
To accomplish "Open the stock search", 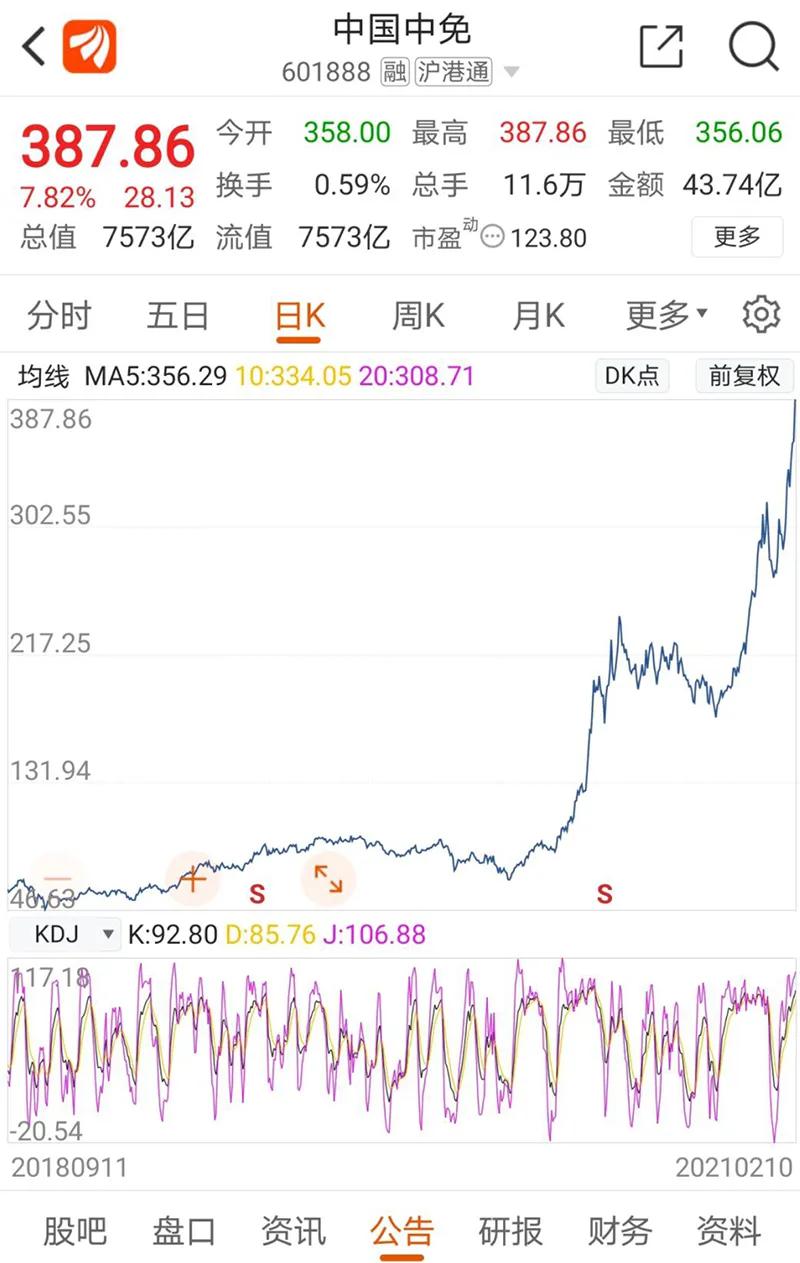I will (x=752, y=46).
